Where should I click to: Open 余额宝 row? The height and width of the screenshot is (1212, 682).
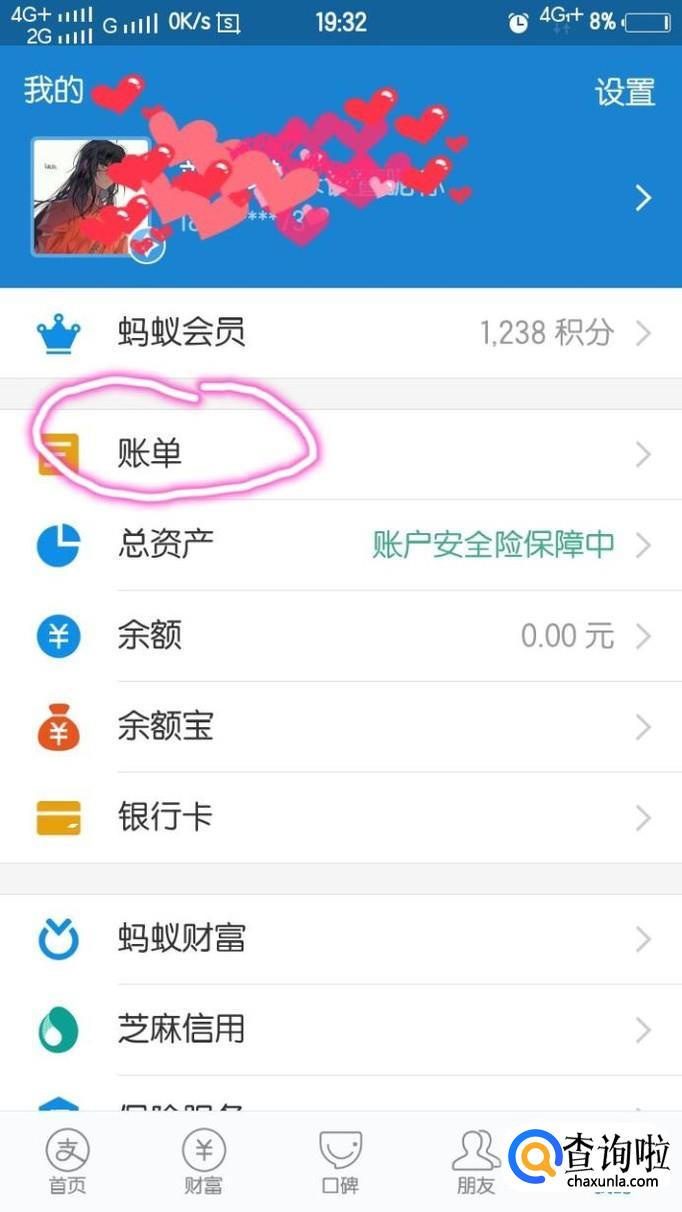pos(340,727)
